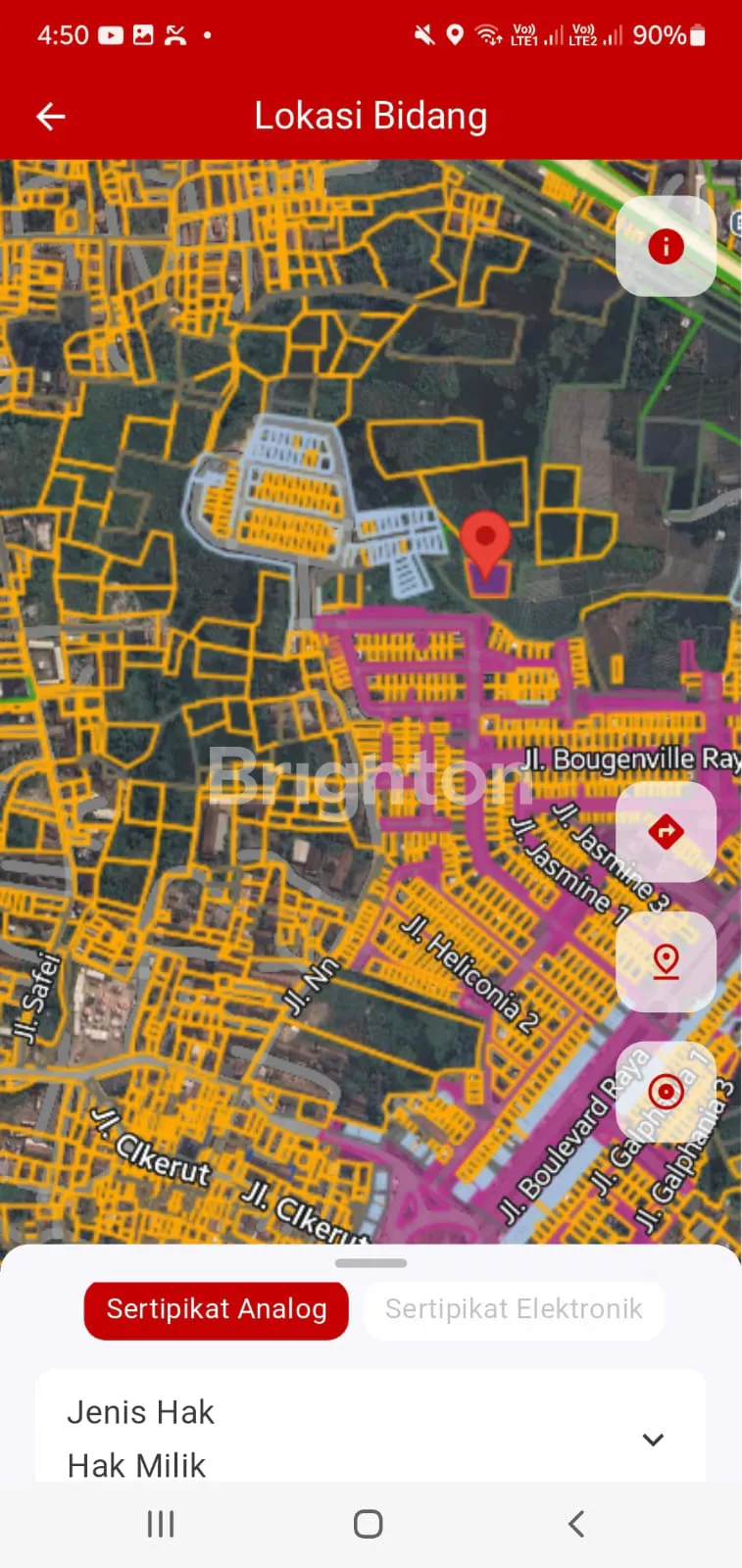The image size is (742, 1568).
Task: Go back using the arrow in the app bar
Action: pyautogui.click(x=51, y=117)
